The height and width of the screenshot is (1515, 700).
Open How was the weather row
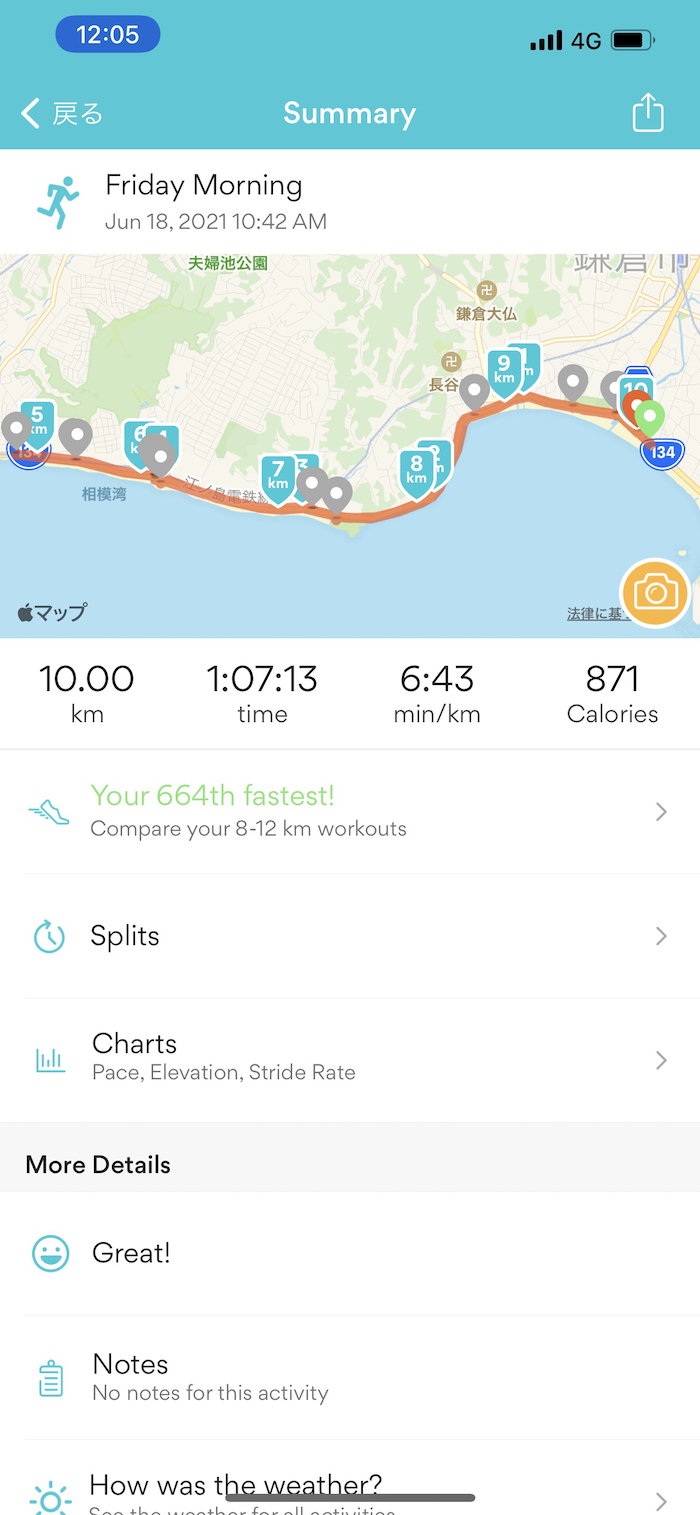point(350,1492)
